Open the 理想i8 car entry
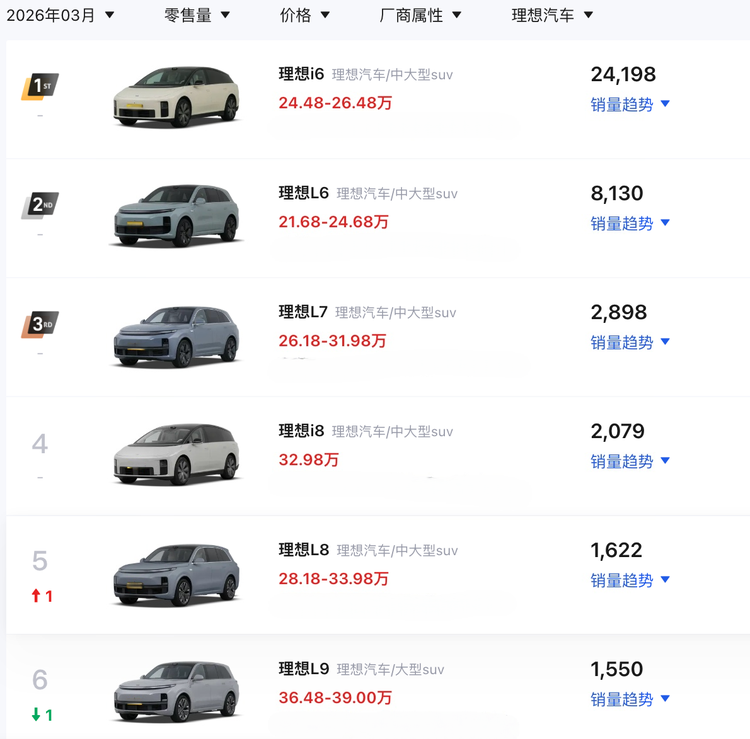This screenshot has height=739, width=750. pos(301,430)
